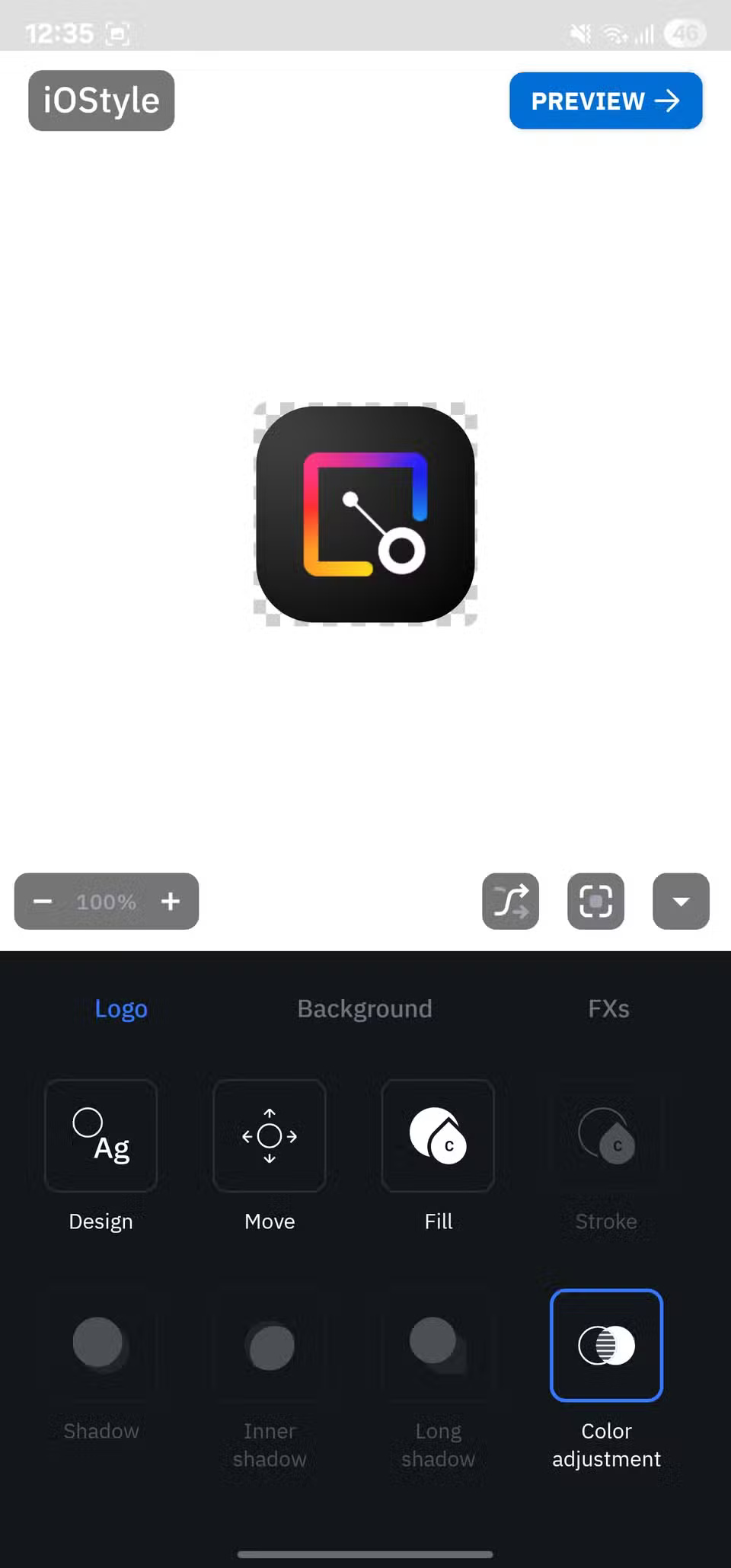Open the Fill options
The image size is (731, 1568).
pos(438,1135)
